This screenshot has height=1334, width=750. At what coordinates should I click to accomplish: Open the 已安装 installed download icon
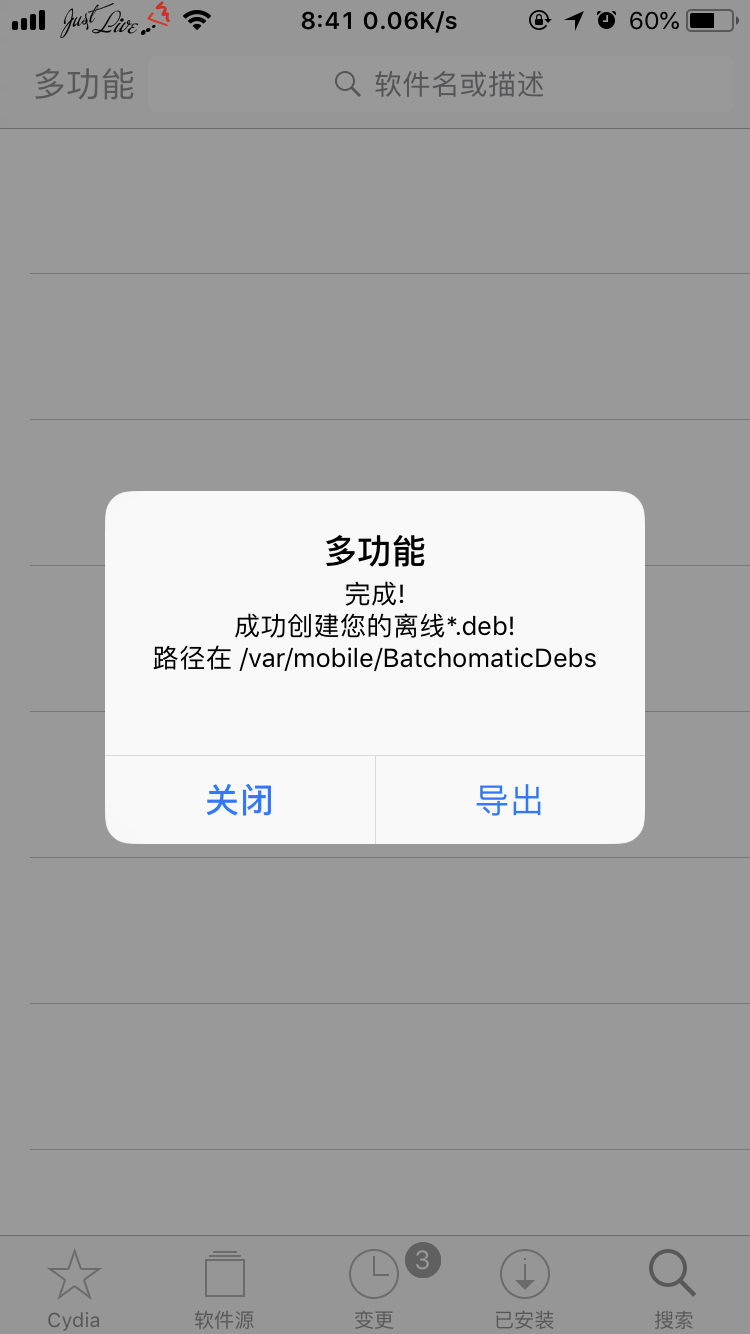pyautogui.click(x=524, y=1272)
